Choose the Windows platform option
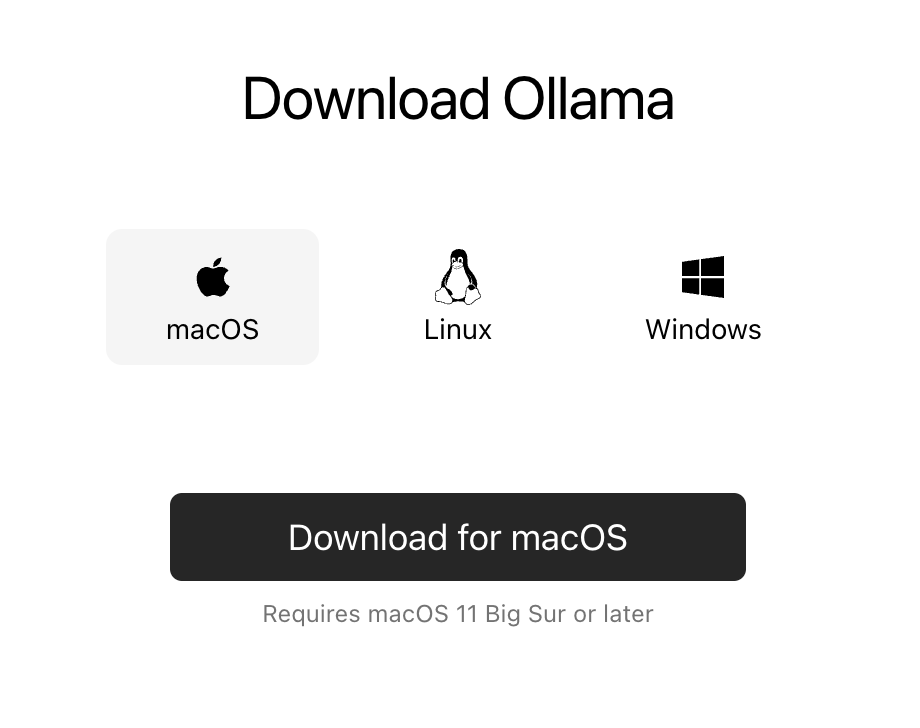 point(703,297)
